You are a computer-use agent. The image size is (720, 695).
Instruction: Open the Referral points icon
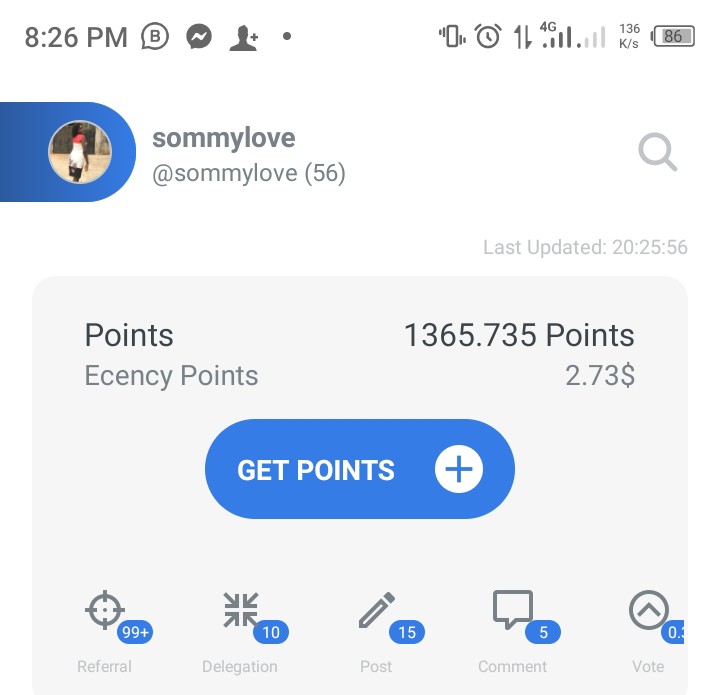click(x=106, y=610)
